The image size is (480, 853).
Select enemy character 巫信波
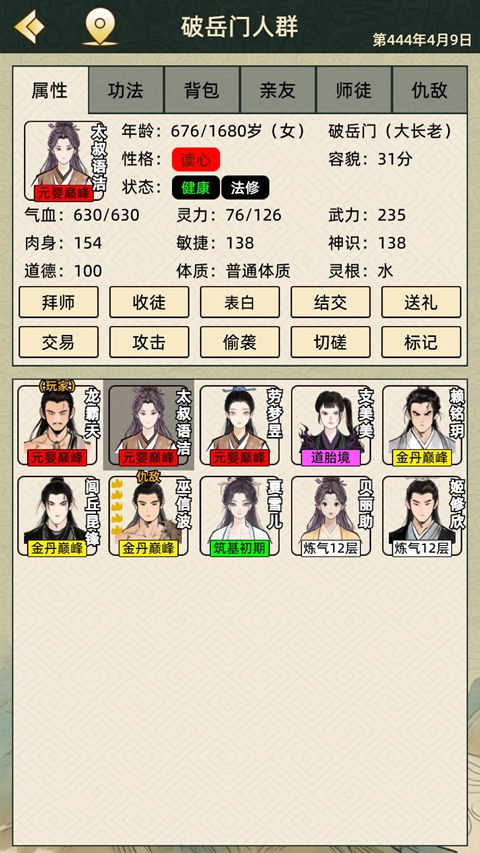149,516
